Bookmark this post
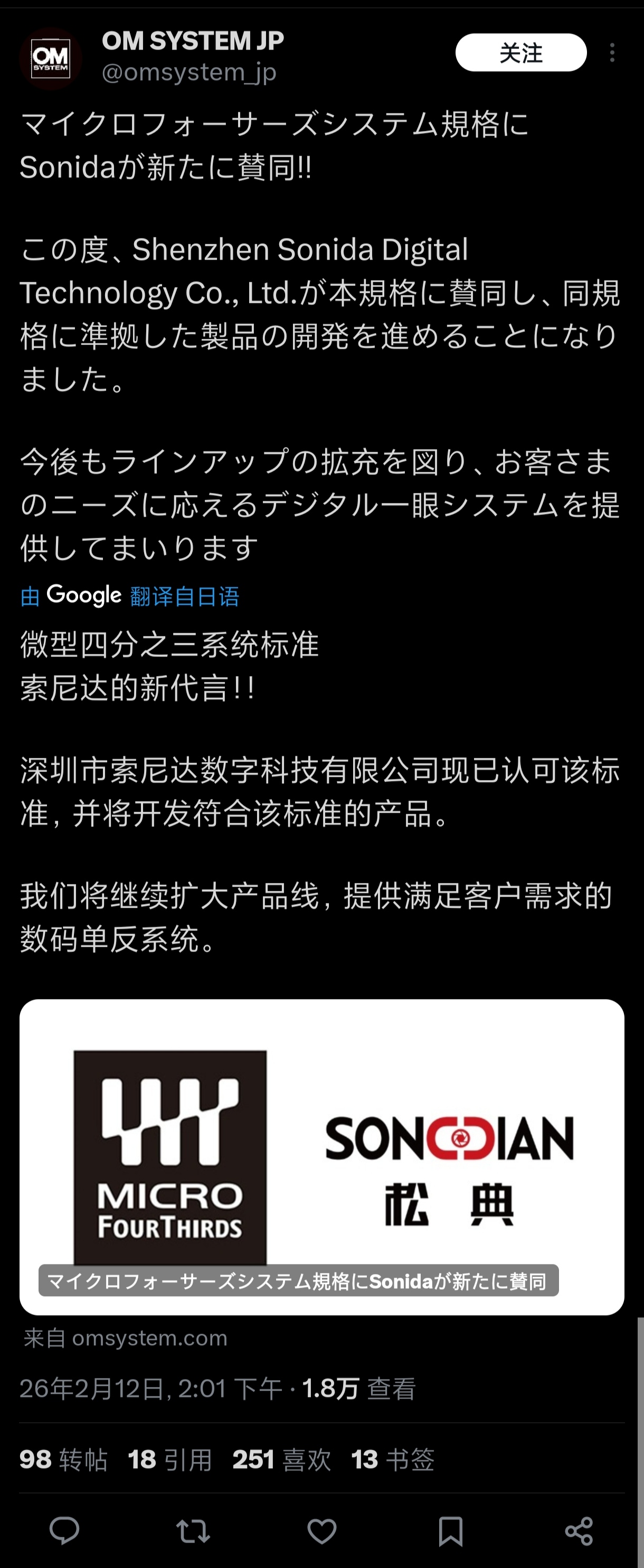The image size is (644, 1568). tap(450, 1530)
